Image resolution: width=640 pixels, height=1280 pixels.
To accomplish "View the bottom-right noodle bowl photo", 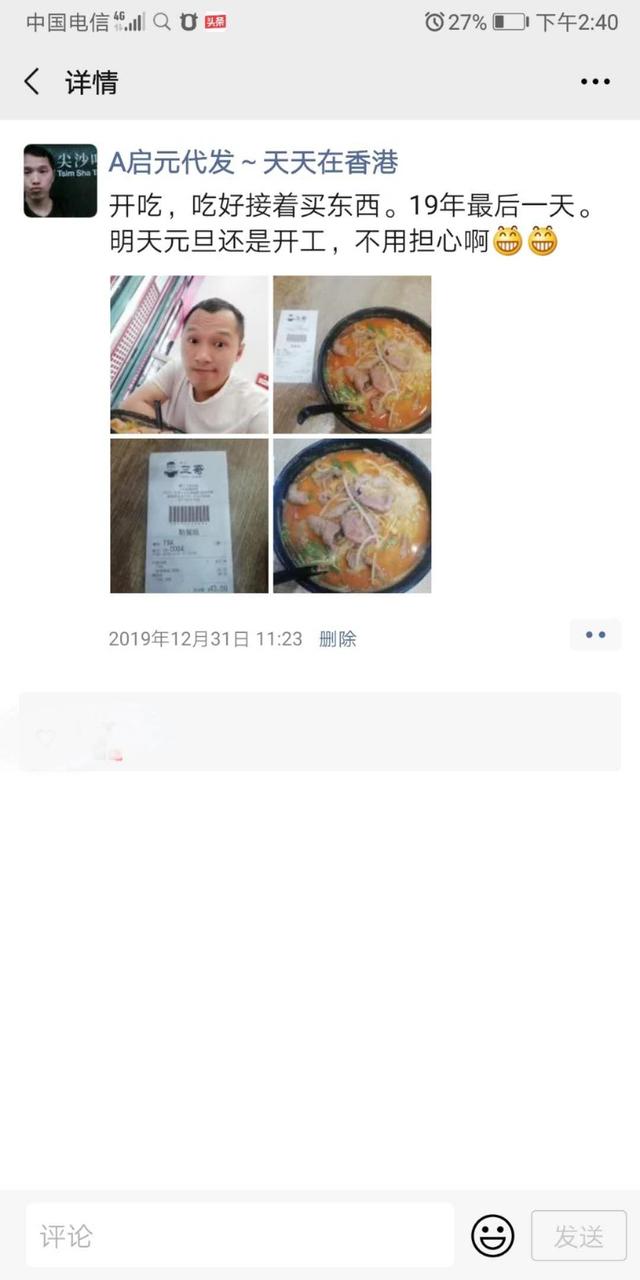I will click(x=352, y=516).
